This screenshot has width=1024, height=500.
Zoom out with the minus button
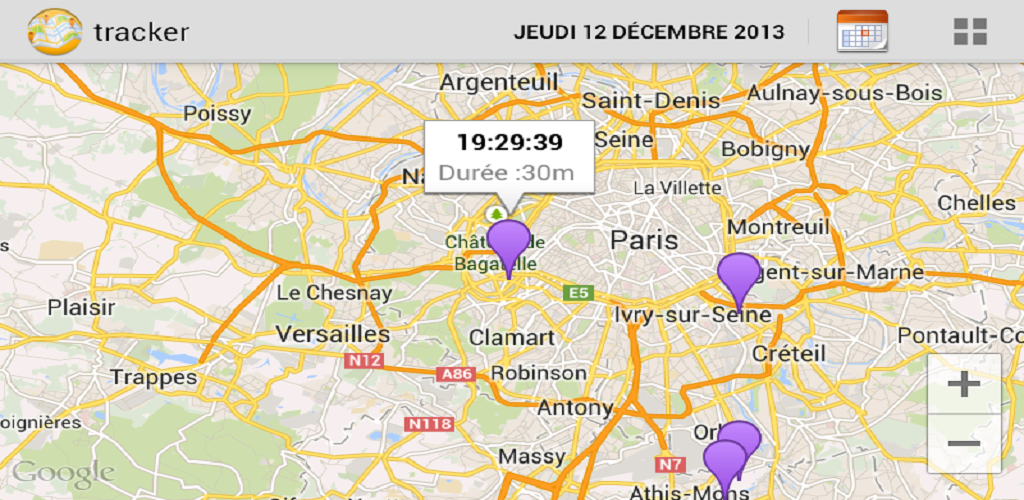[963, 443]
